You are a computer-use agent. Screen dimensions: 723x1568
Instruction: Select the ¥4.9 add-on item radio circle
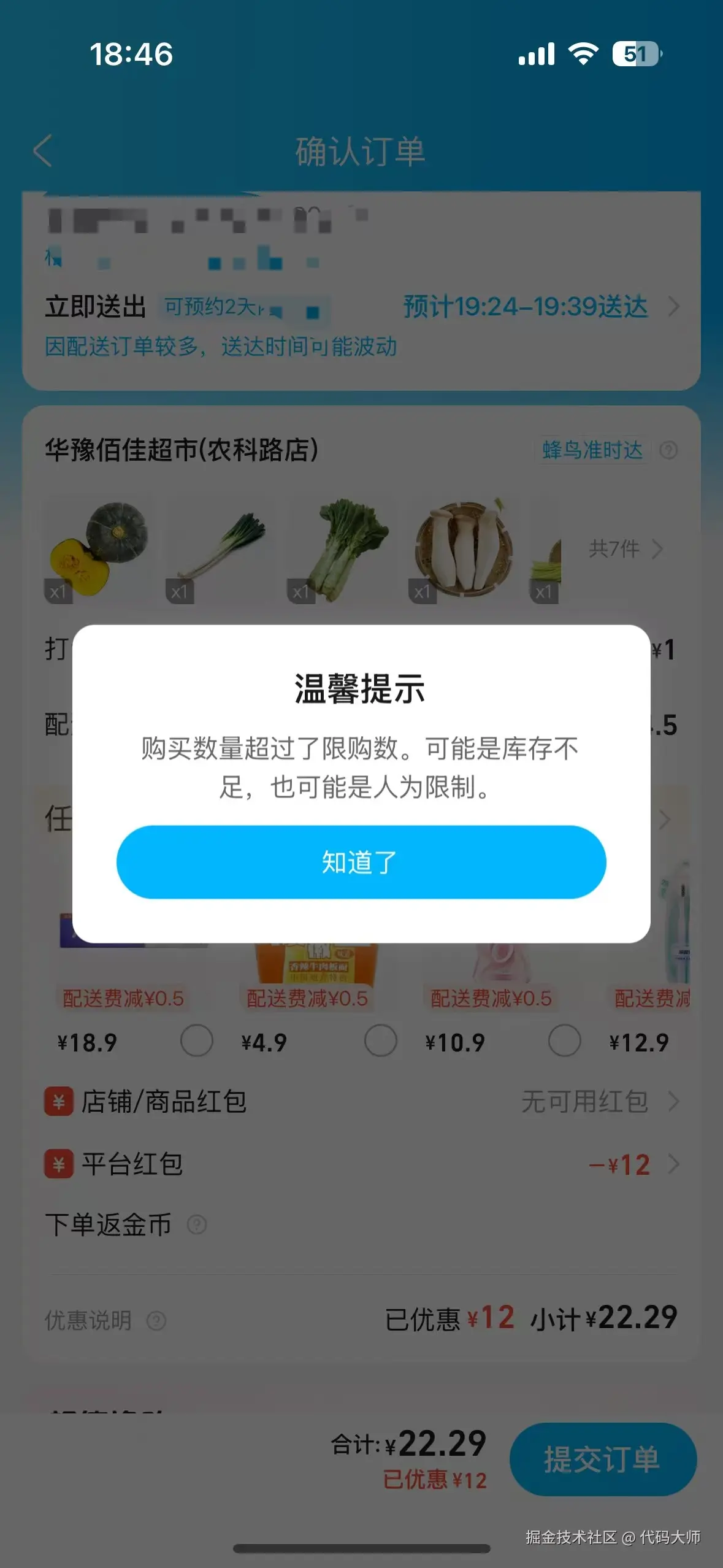[x=381, y=1040]
